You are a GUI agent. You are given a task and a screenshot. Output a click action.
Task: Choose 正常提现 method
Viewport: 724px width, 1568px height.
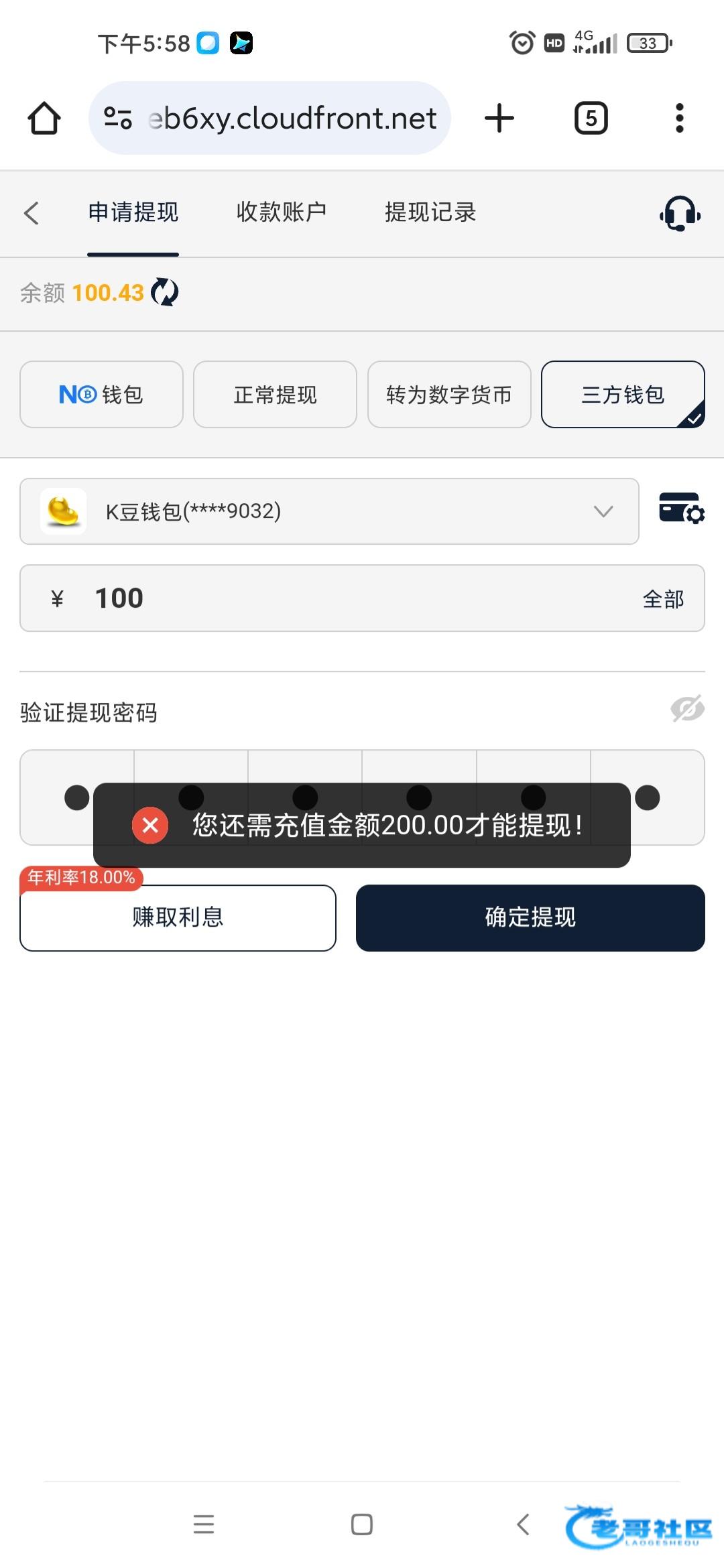tap(275, 394)
